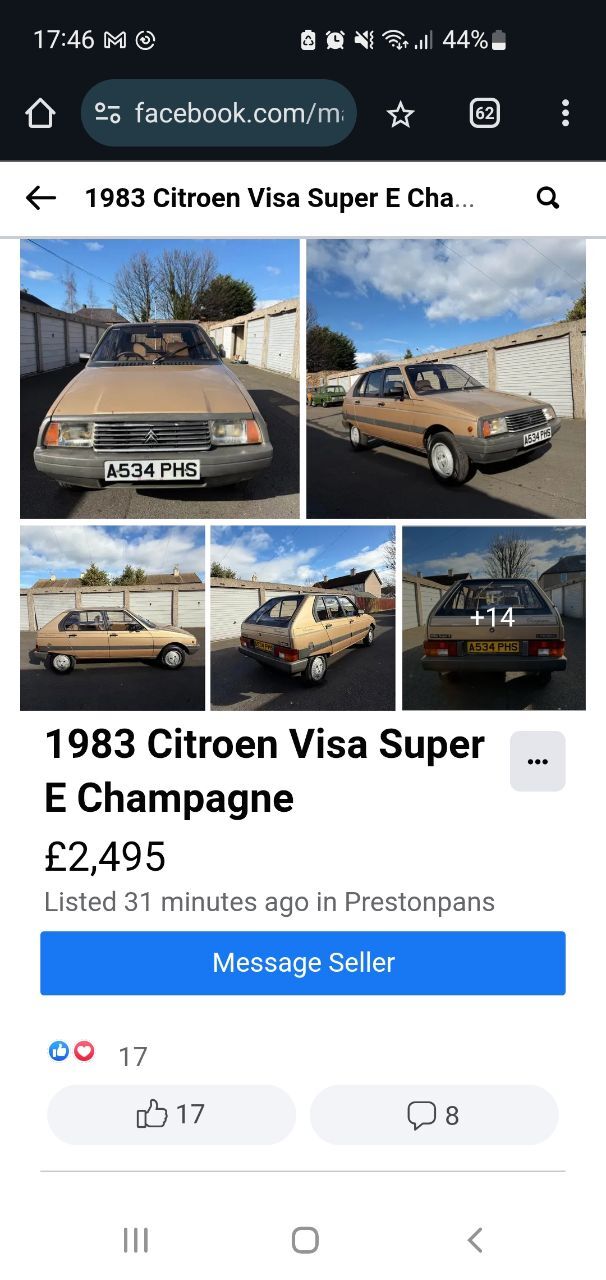The height and width of the screenshot is (1280, 606).
Task: Open the side profile photo of the car
Action: 112,618
